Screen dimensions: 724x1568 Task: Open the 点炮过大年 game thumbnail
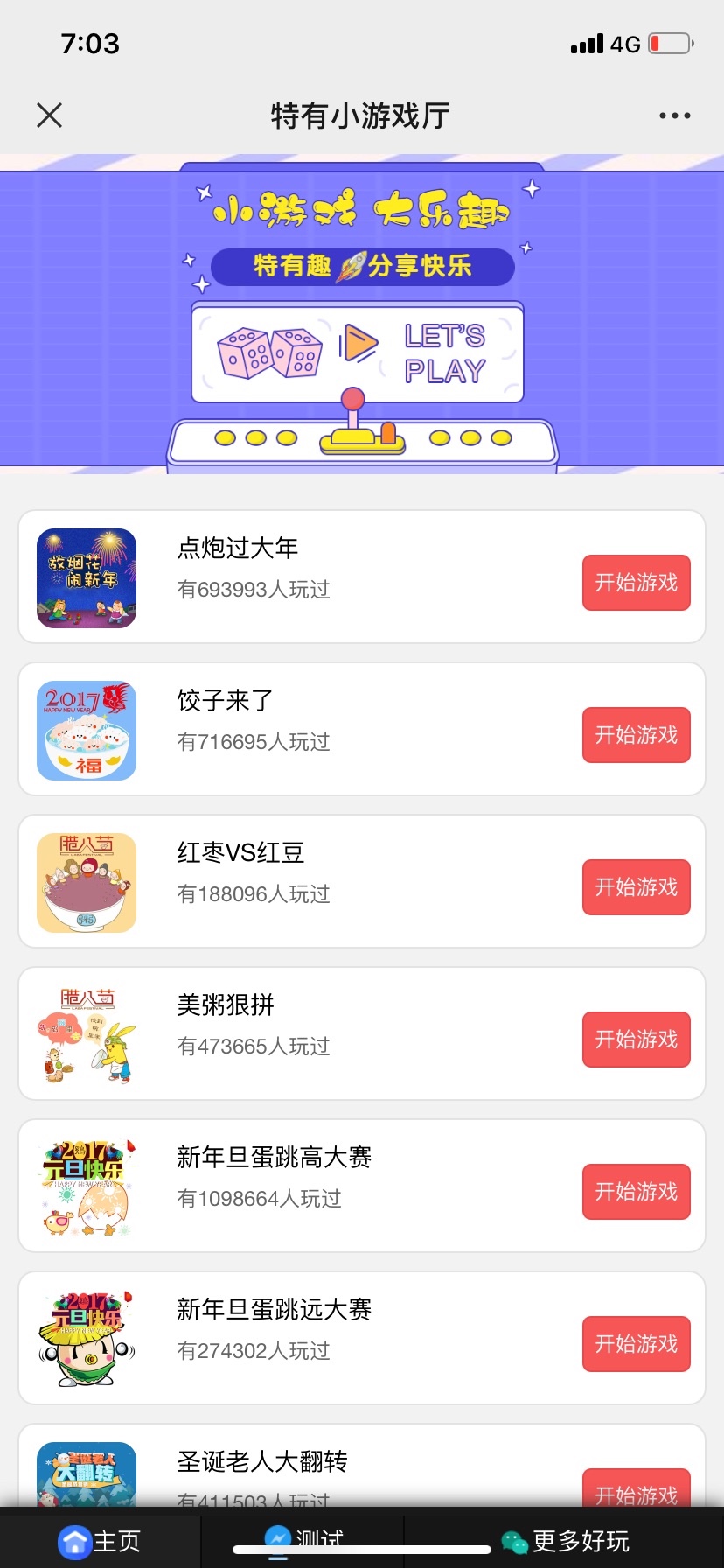(87, 578)
